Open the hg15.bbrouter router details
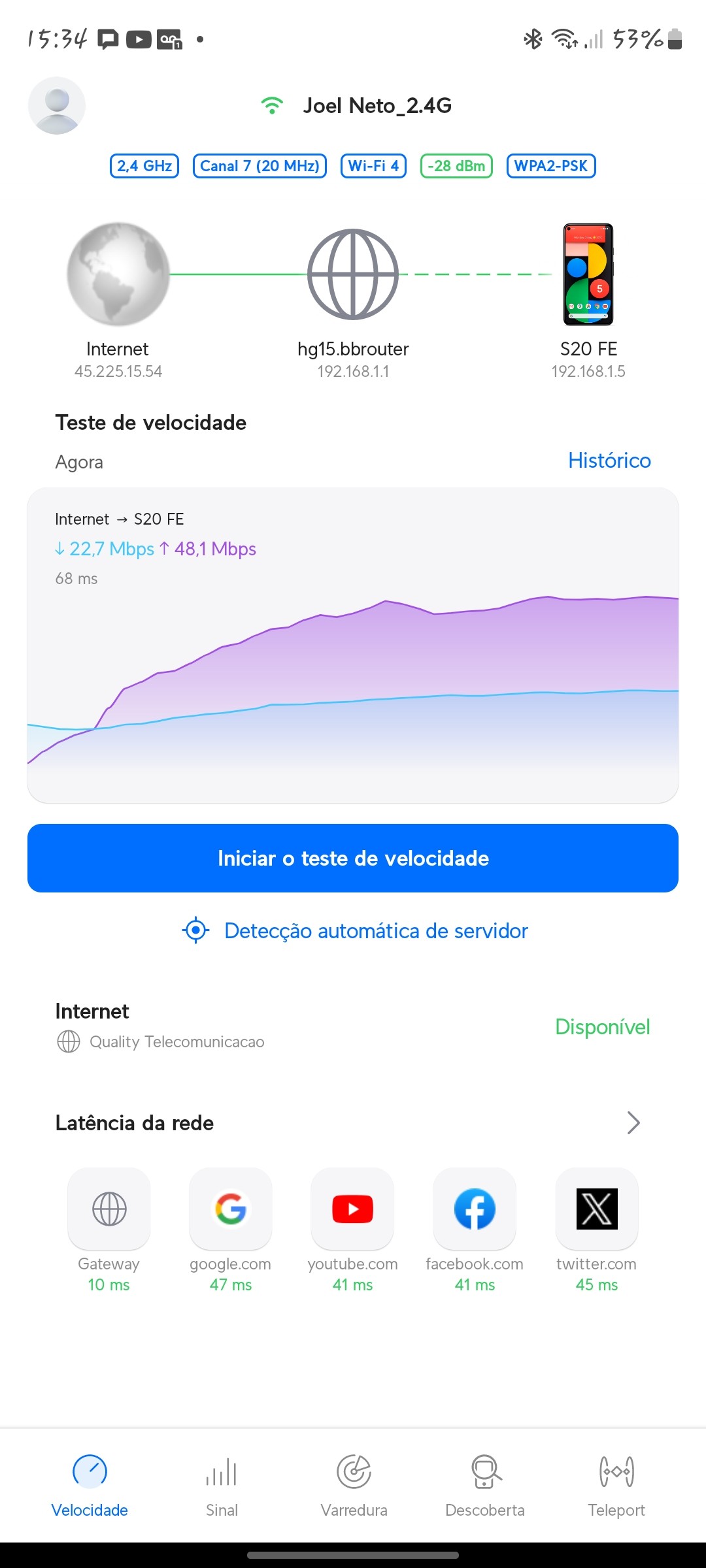The image size is (706, 1568). [353, 274]
